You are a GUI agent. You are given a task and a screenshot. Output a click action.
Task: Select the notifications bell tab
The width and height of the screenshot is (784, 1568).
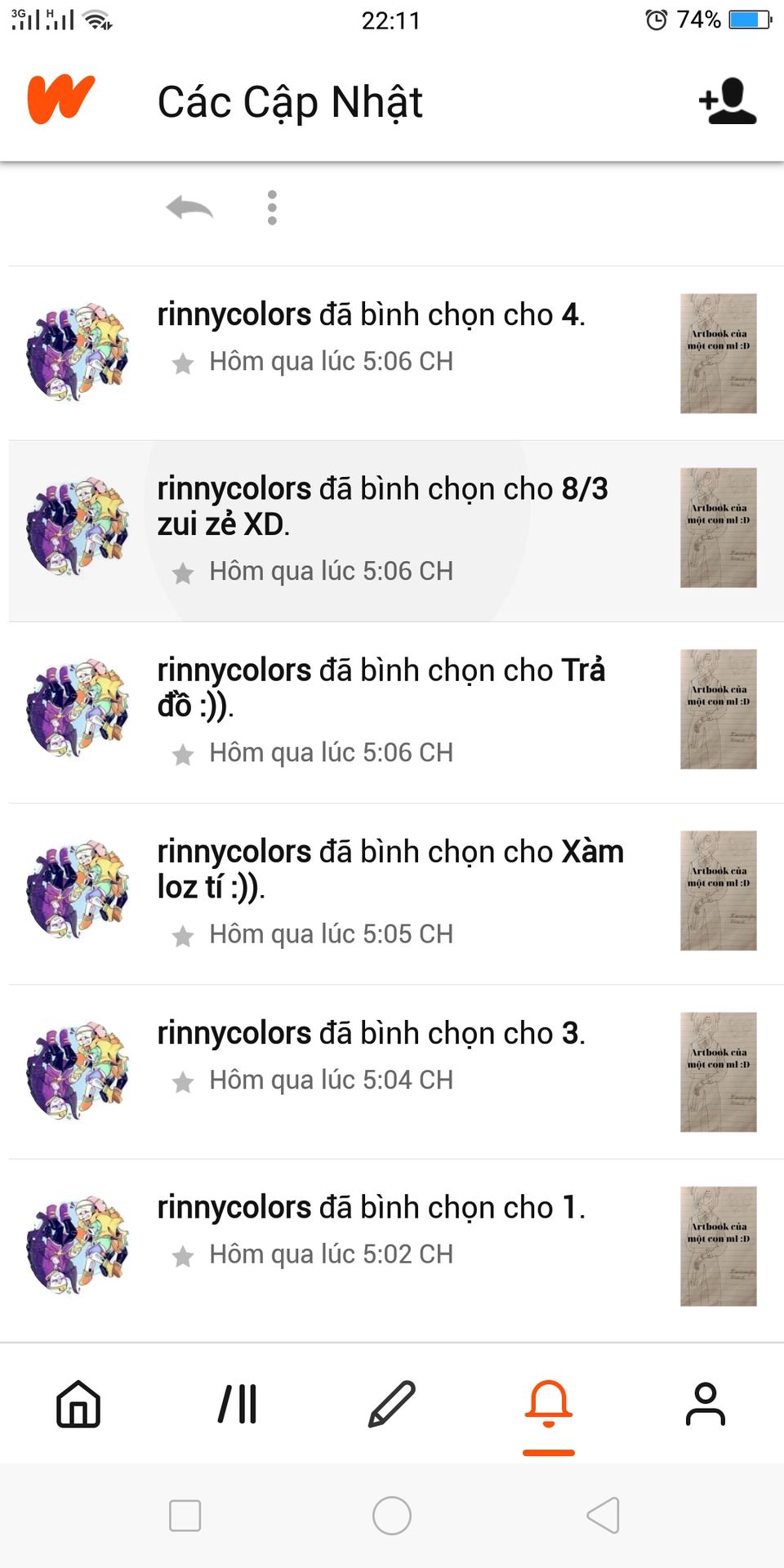tap(549, 1405)
